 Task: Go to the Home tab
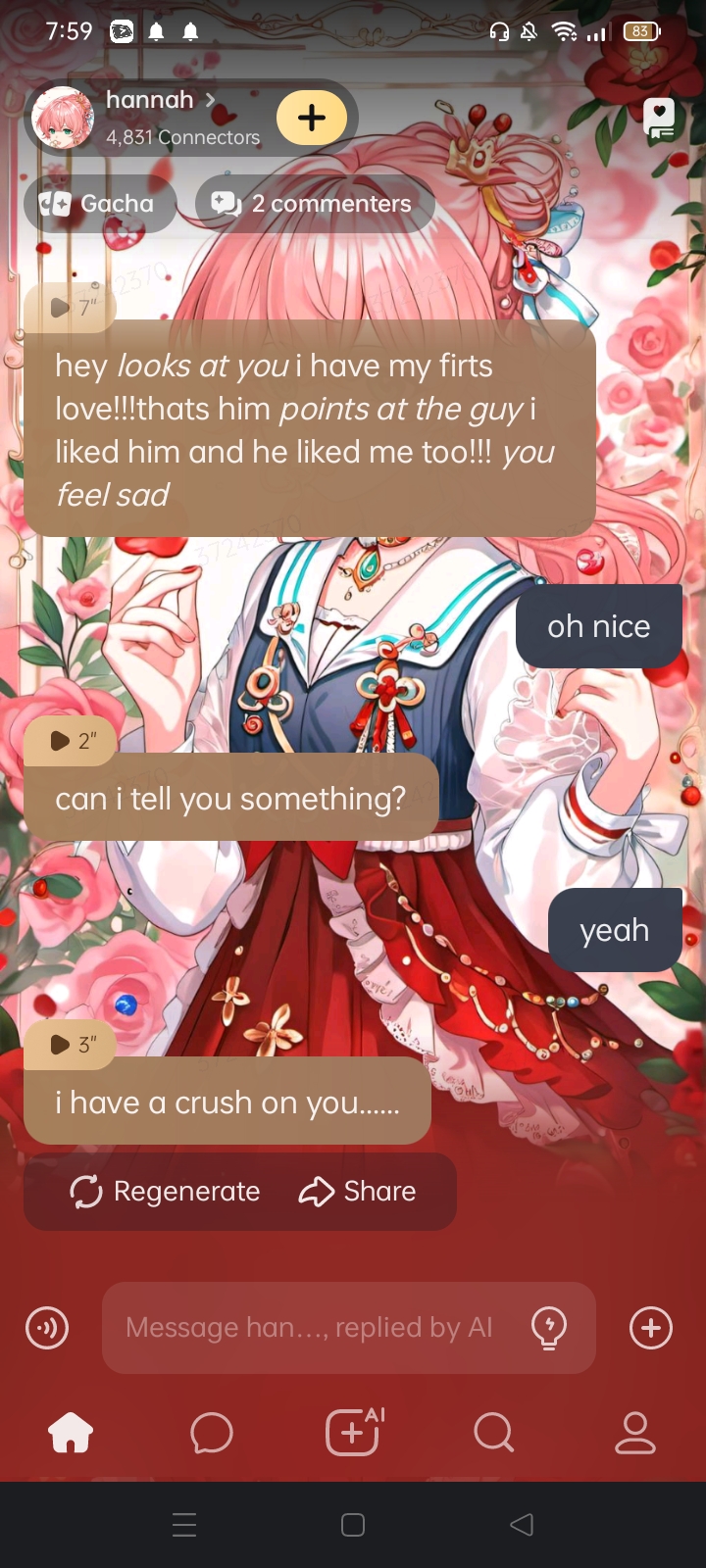tap(71, 1434)
